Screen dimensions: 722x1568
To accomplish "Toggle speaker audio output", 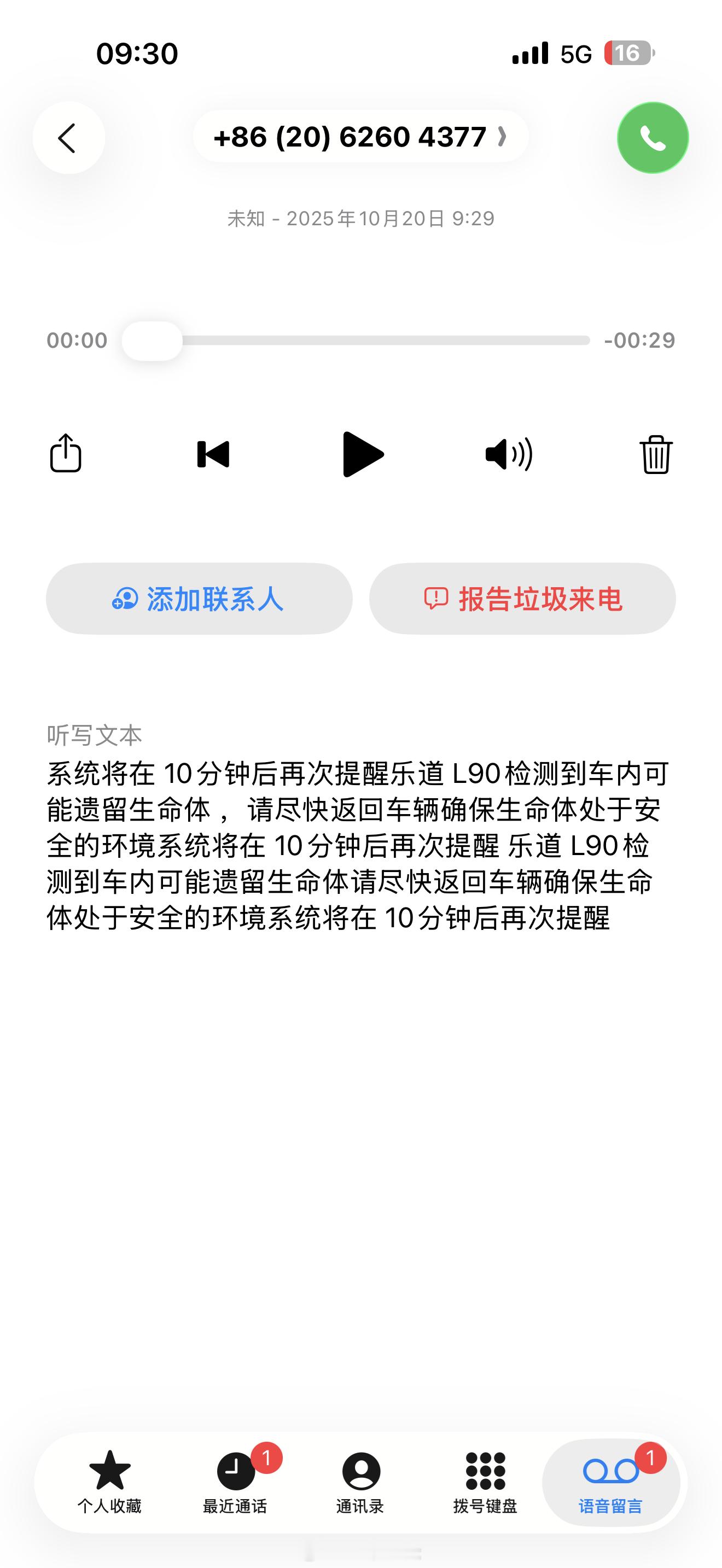I will coord(509,454).
